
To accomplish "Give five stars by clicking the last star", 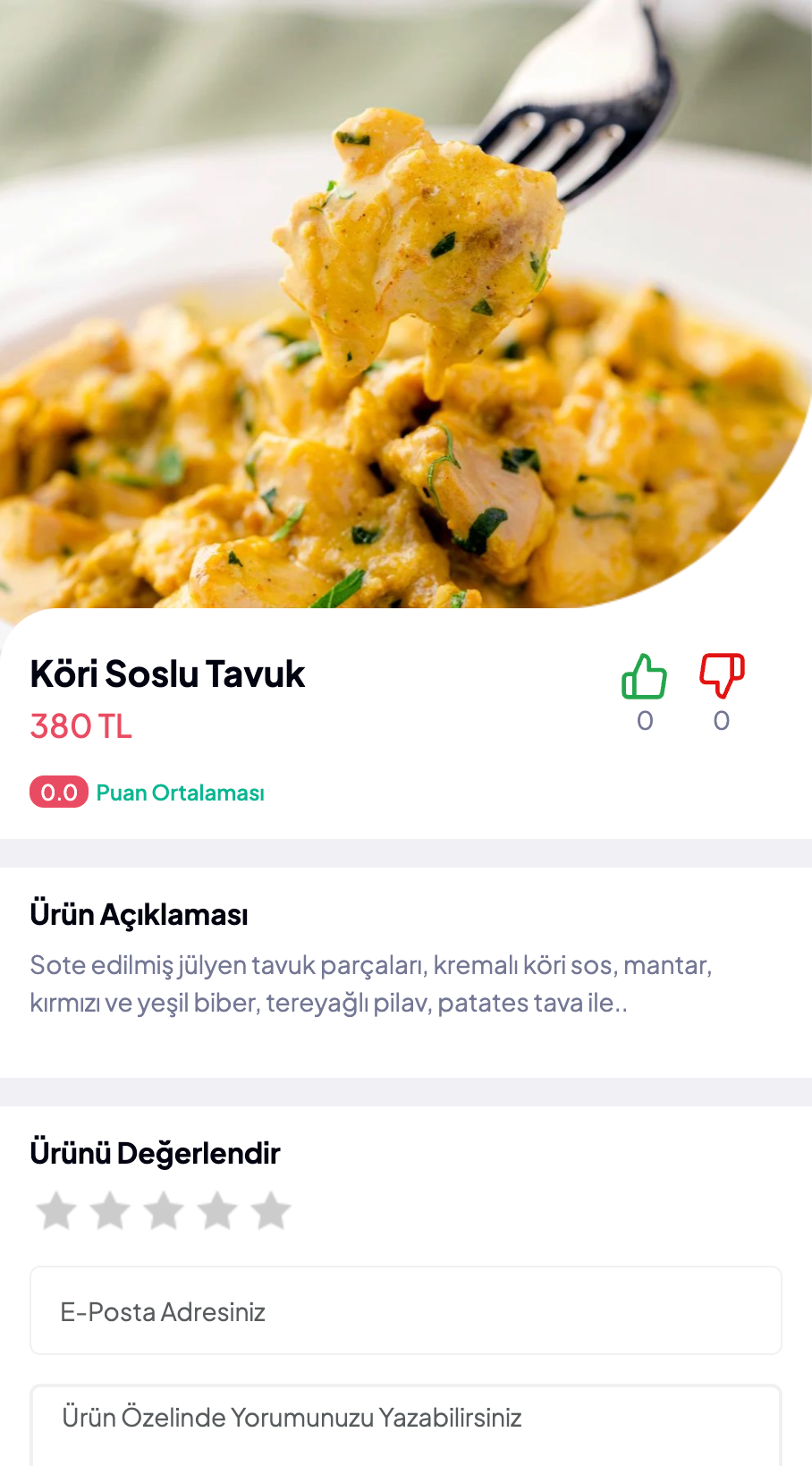I will coord(270,1210).
